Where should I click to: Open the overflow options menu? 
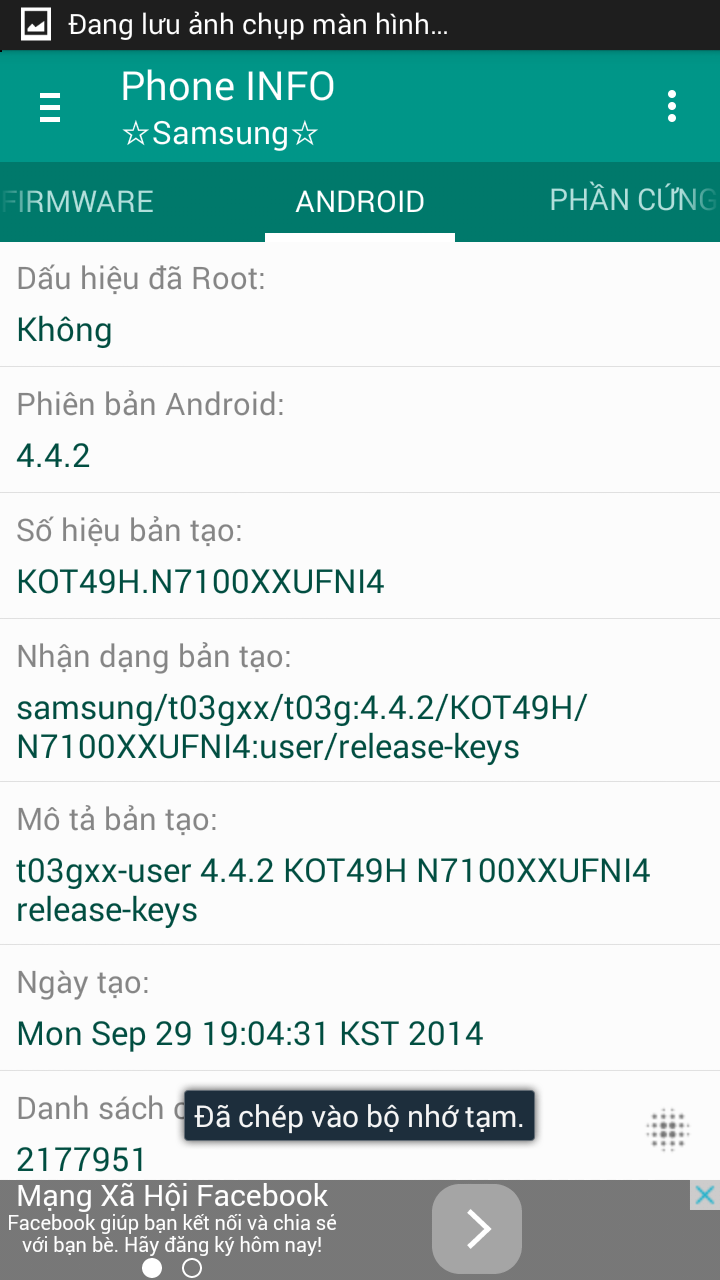(672, 107)
